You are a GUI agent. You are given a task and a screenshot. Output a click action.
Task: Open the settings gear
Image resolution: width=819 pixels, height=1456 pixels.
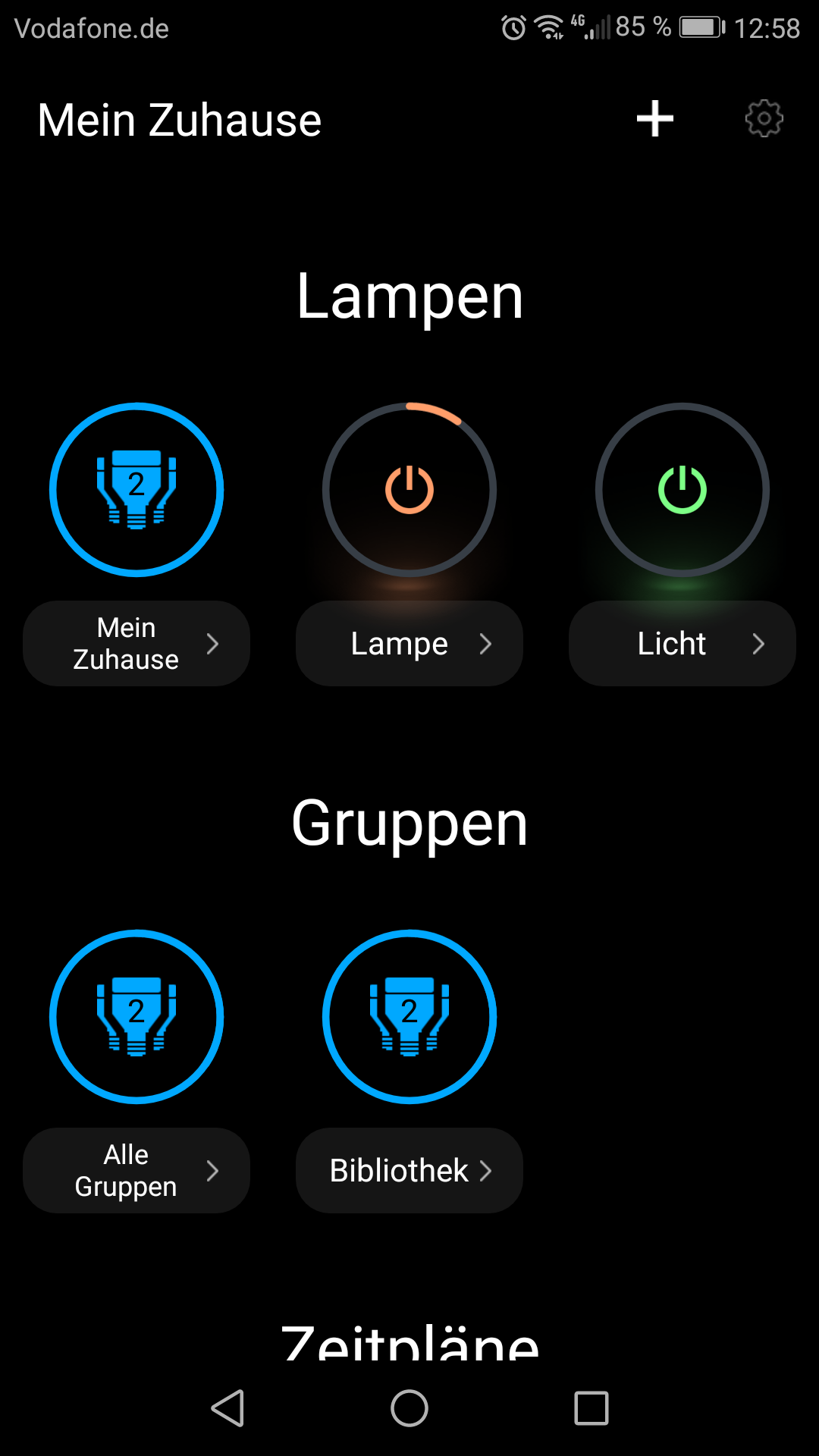(x=764, y=119)
